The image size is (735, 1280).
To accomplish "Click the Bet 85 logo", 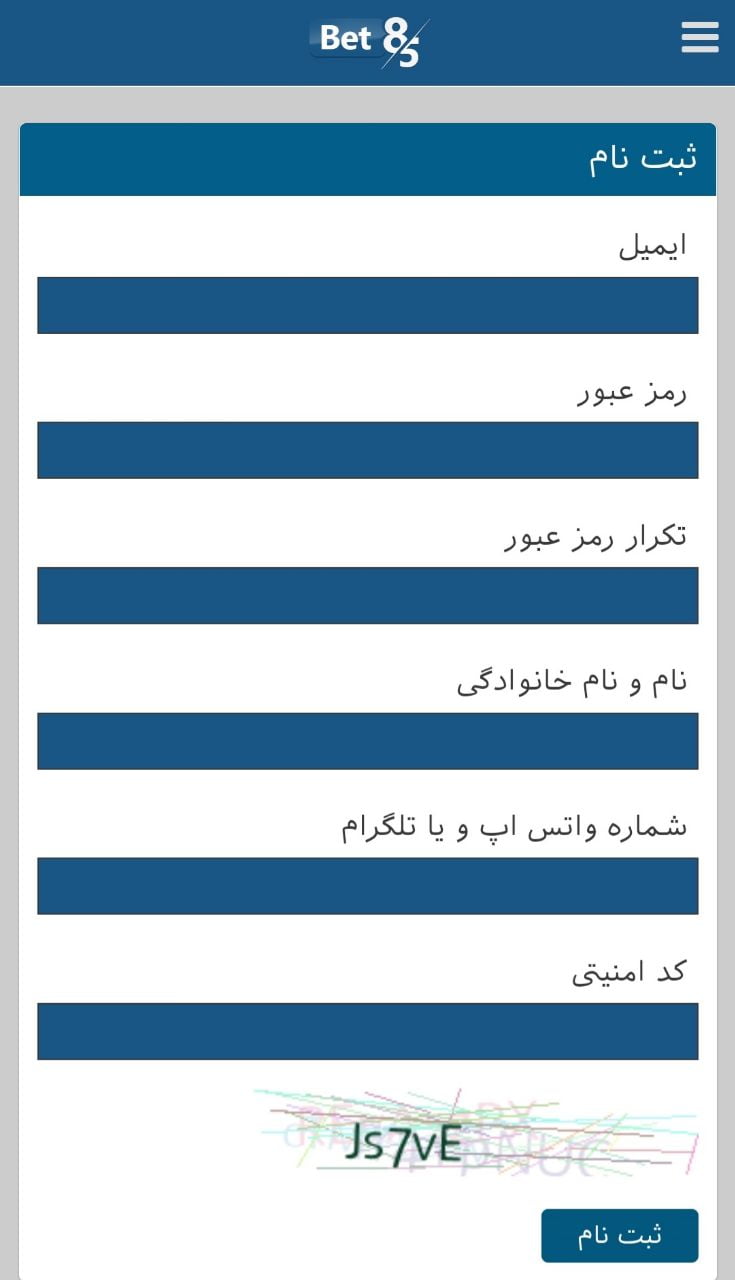I will pyautogui.click(x=367, y=40).
